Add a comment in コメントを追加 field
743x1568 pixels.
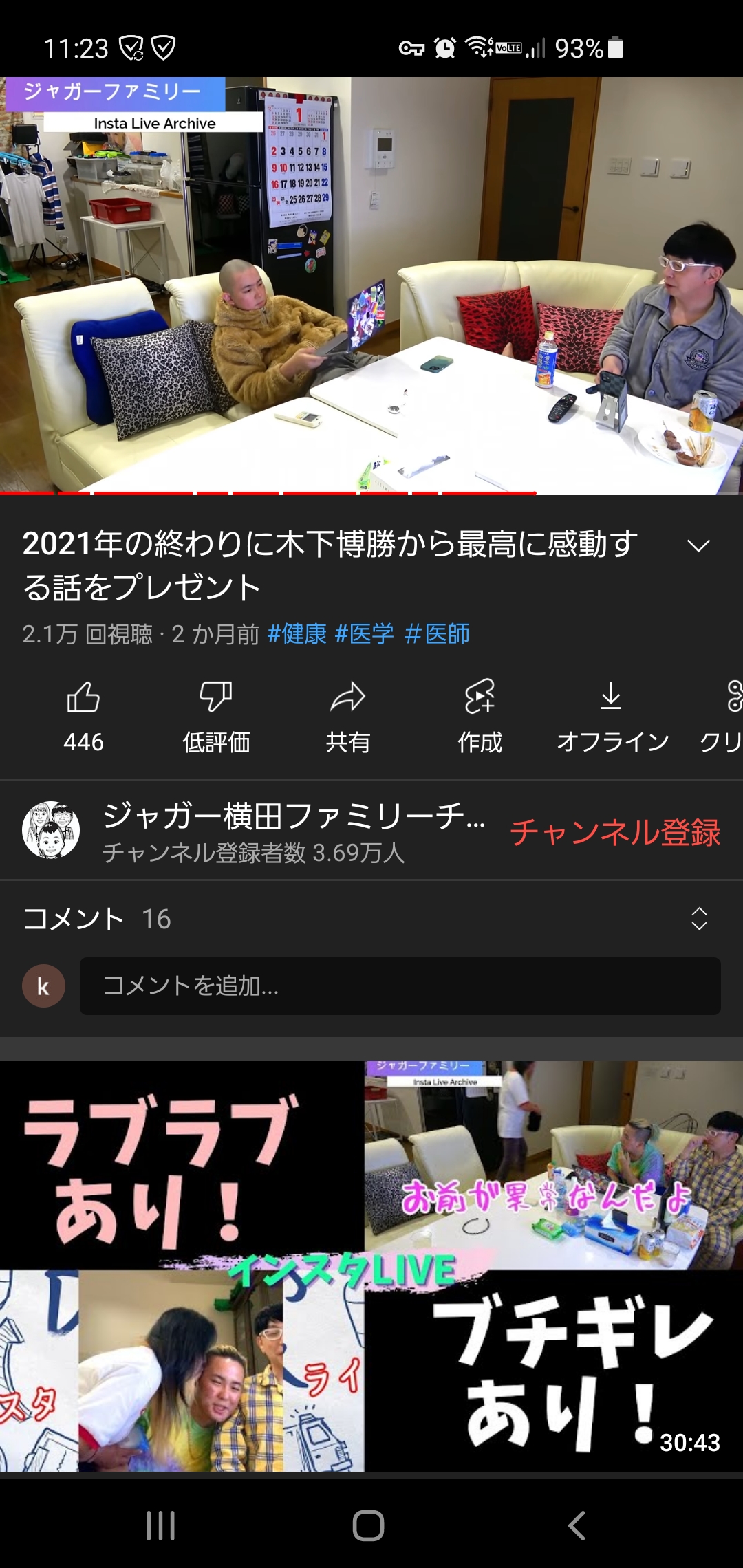(400, 986)
